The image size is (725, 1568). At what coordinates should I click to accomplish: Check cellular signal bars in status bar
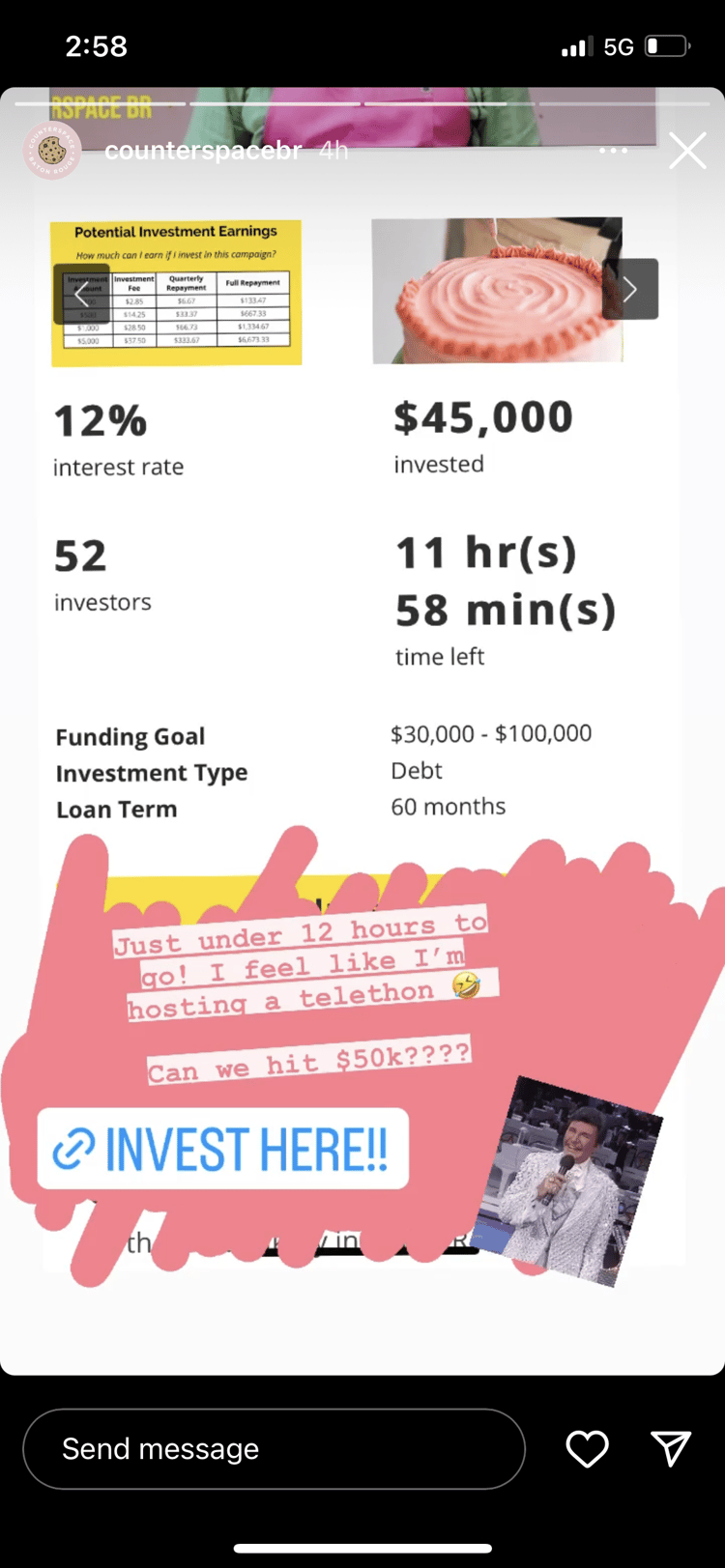573,44
